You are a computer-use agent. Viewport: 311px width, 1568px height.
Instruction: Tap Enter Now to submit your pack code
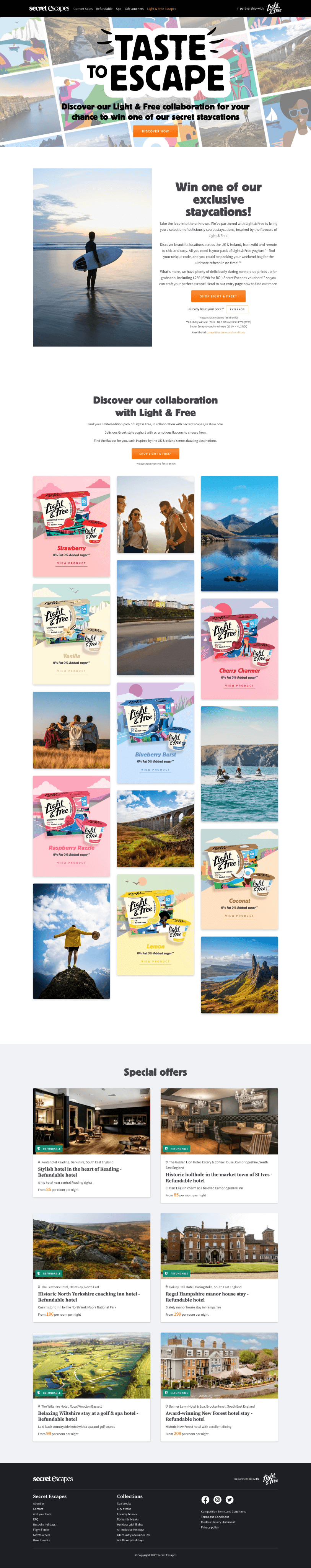click(x=237, y=309)
